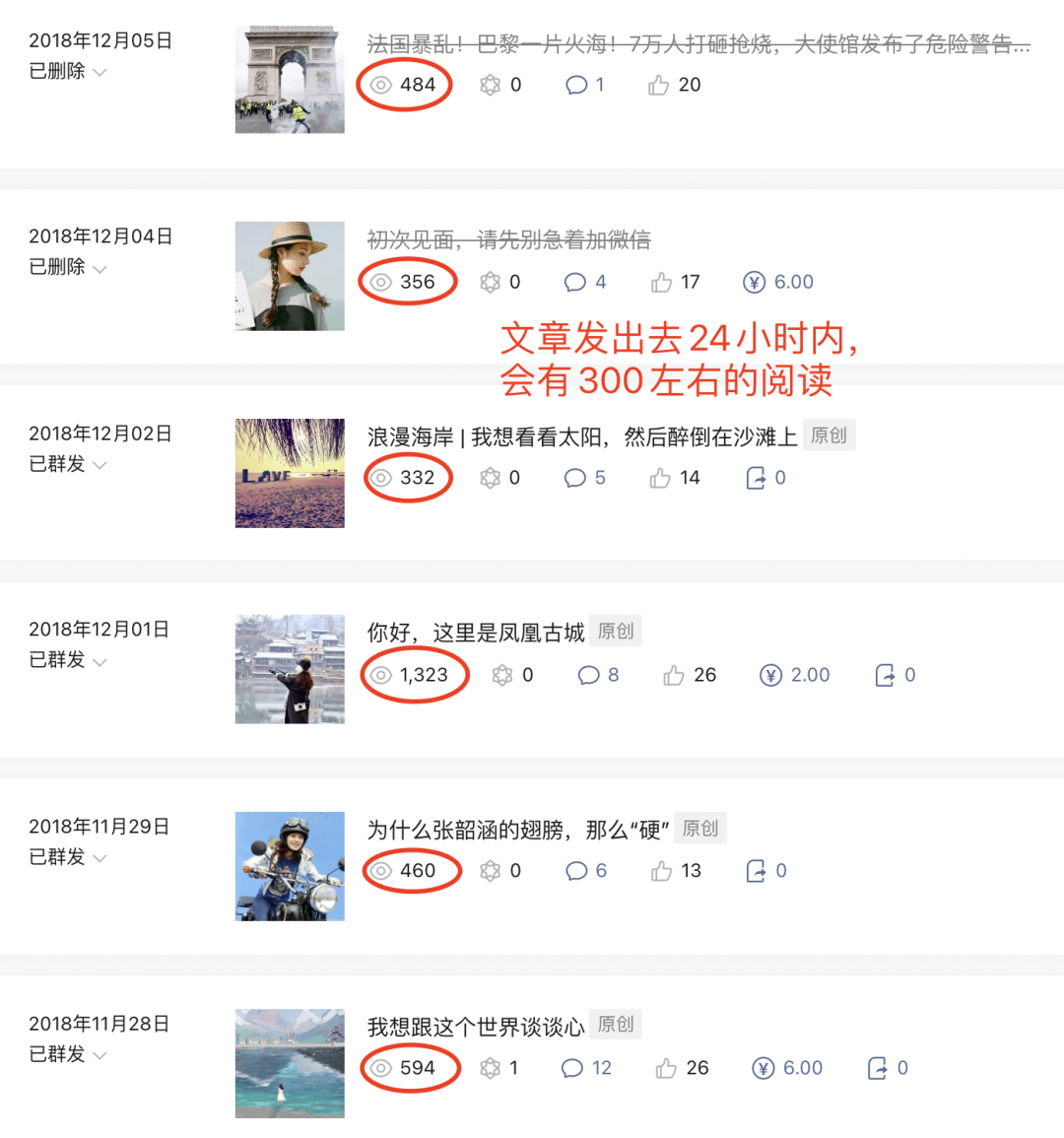Expand 已群发 status for 2018年11月28日
Screen dimensions: 1064x1138
(100, 1055)
